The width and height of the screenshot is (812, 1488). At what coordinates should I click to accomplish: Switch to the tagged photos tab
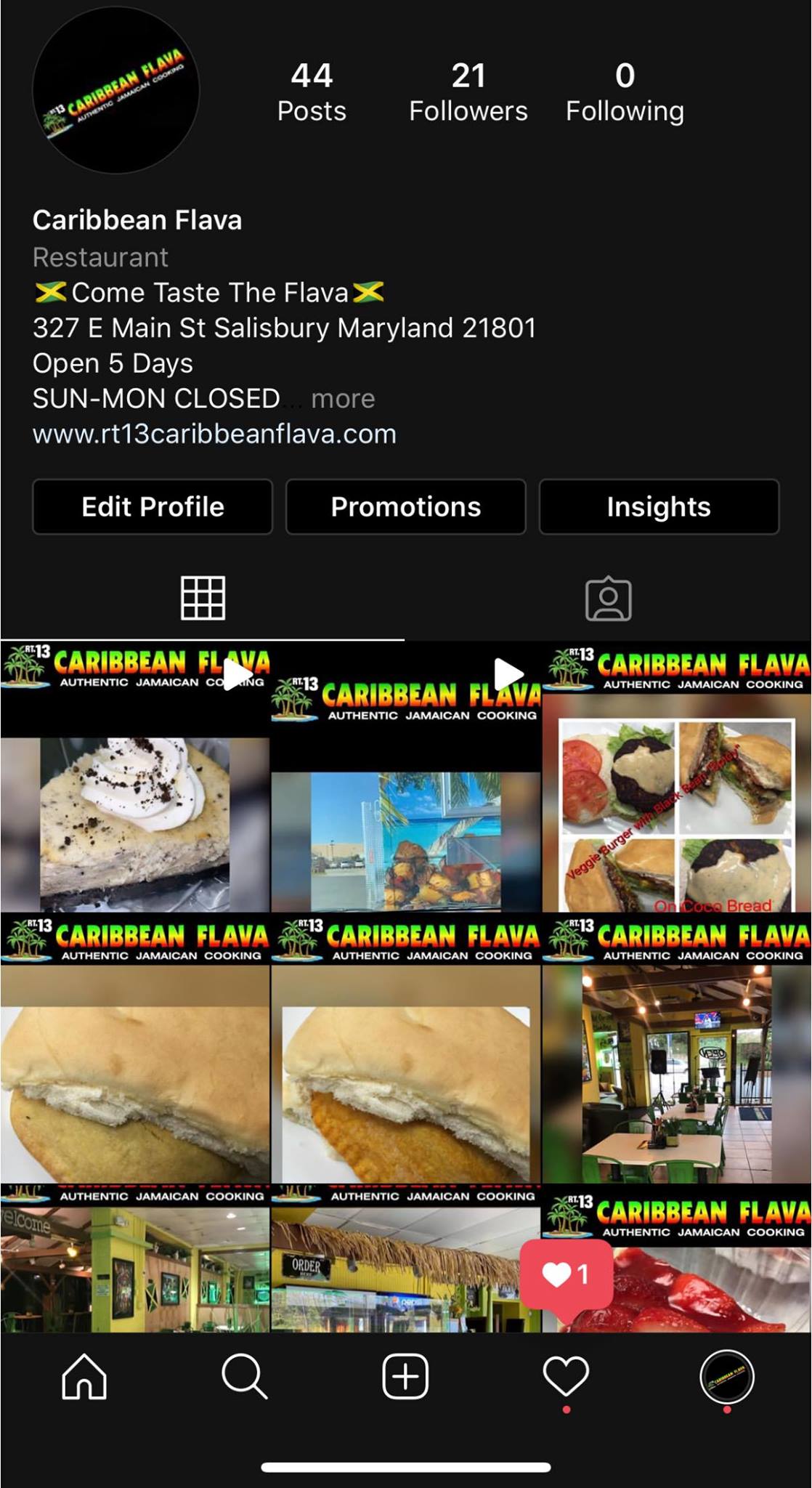pyautogui.click(x=608, y=599)
